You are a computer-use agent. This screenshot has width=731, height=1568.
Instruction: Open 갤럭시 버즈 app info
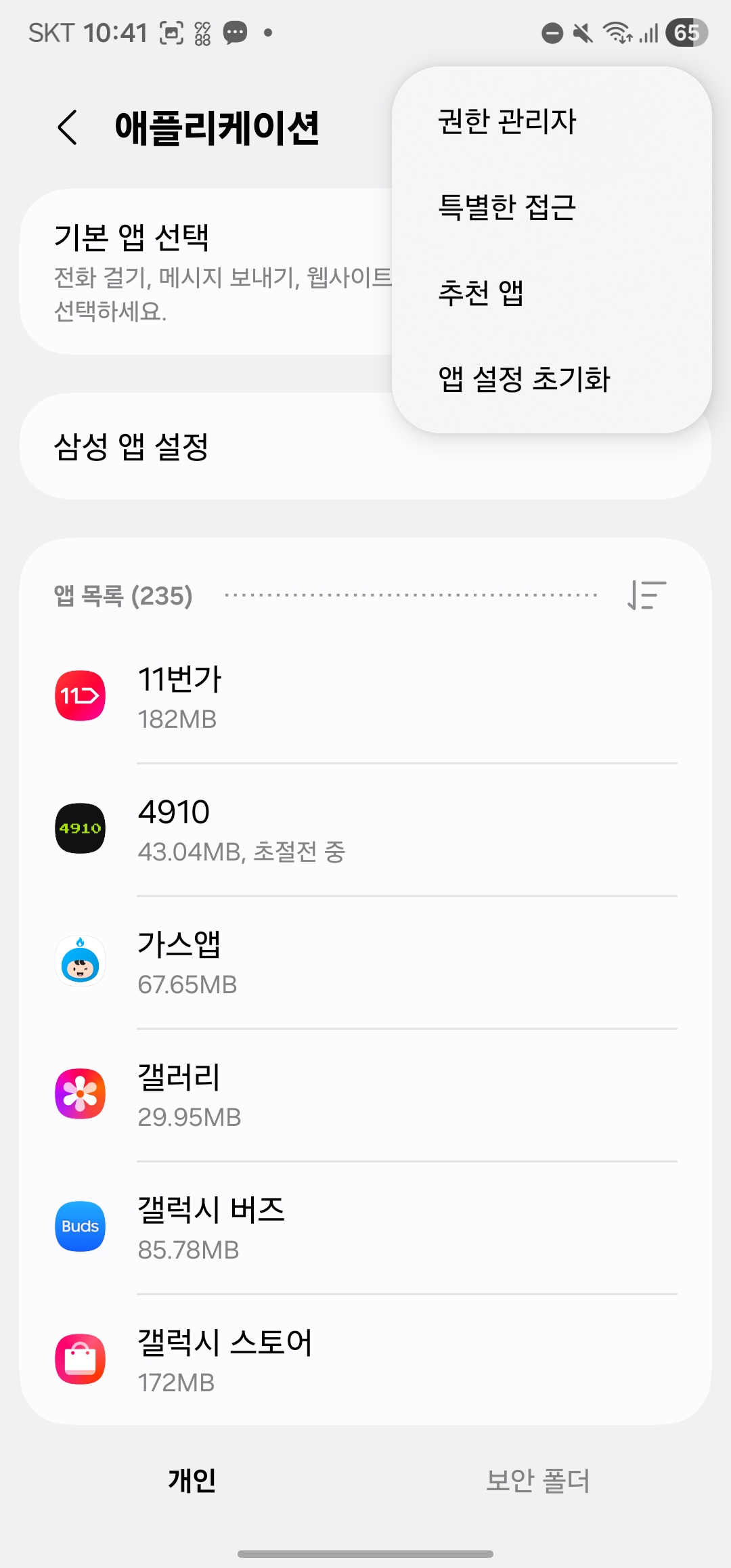pyautogui.click(x=365, y=1227)
